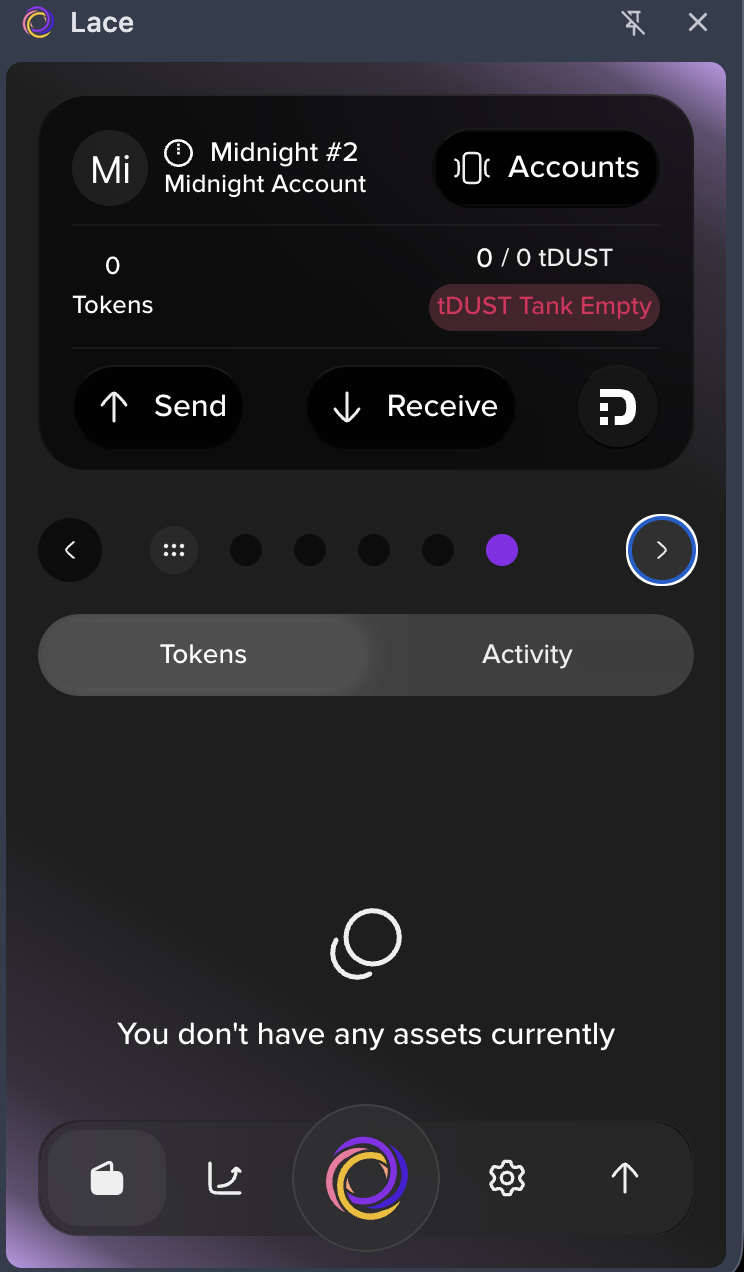Viewport: 744px width, 1272px height.
Task: Open settings gear in bottom bar
Action: 507,1179
